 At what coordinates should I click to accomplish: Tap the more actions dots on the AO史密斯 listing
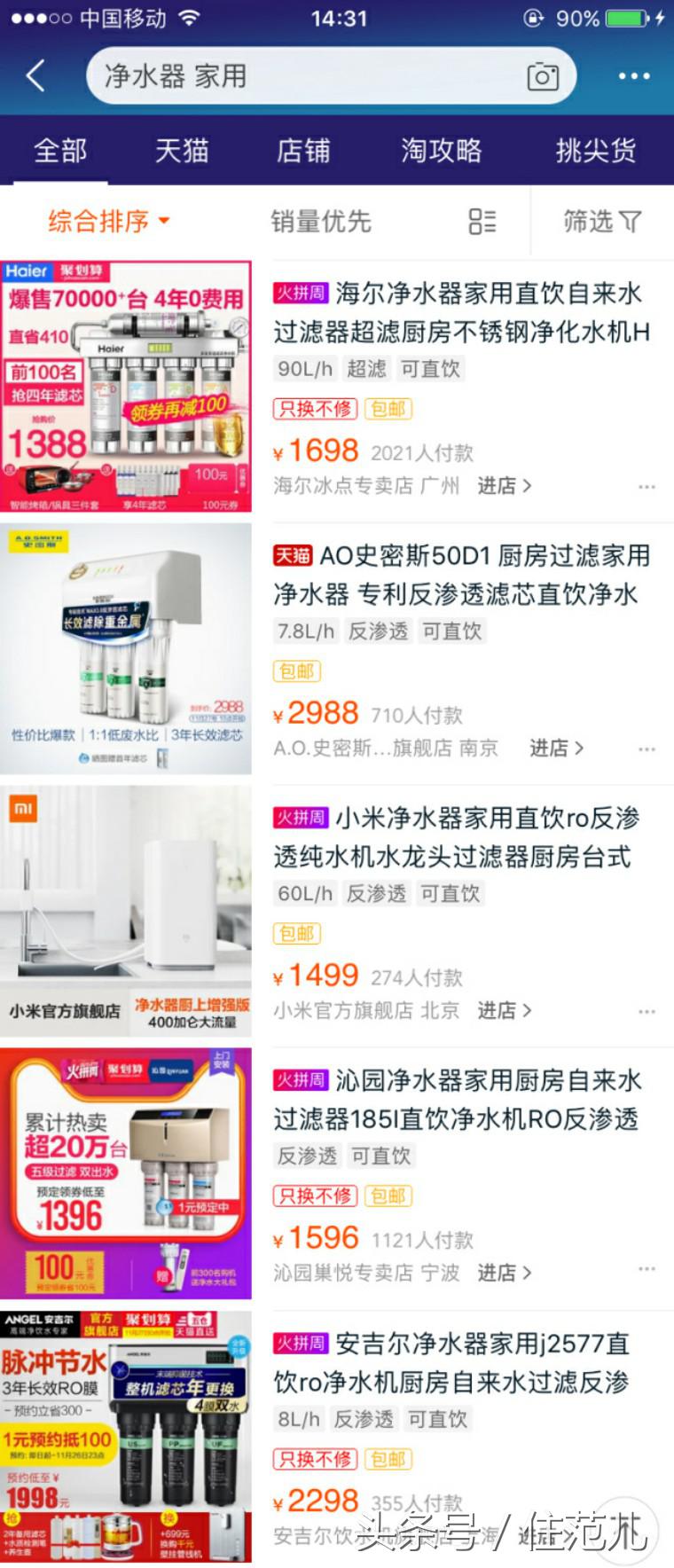pos(646,749)
